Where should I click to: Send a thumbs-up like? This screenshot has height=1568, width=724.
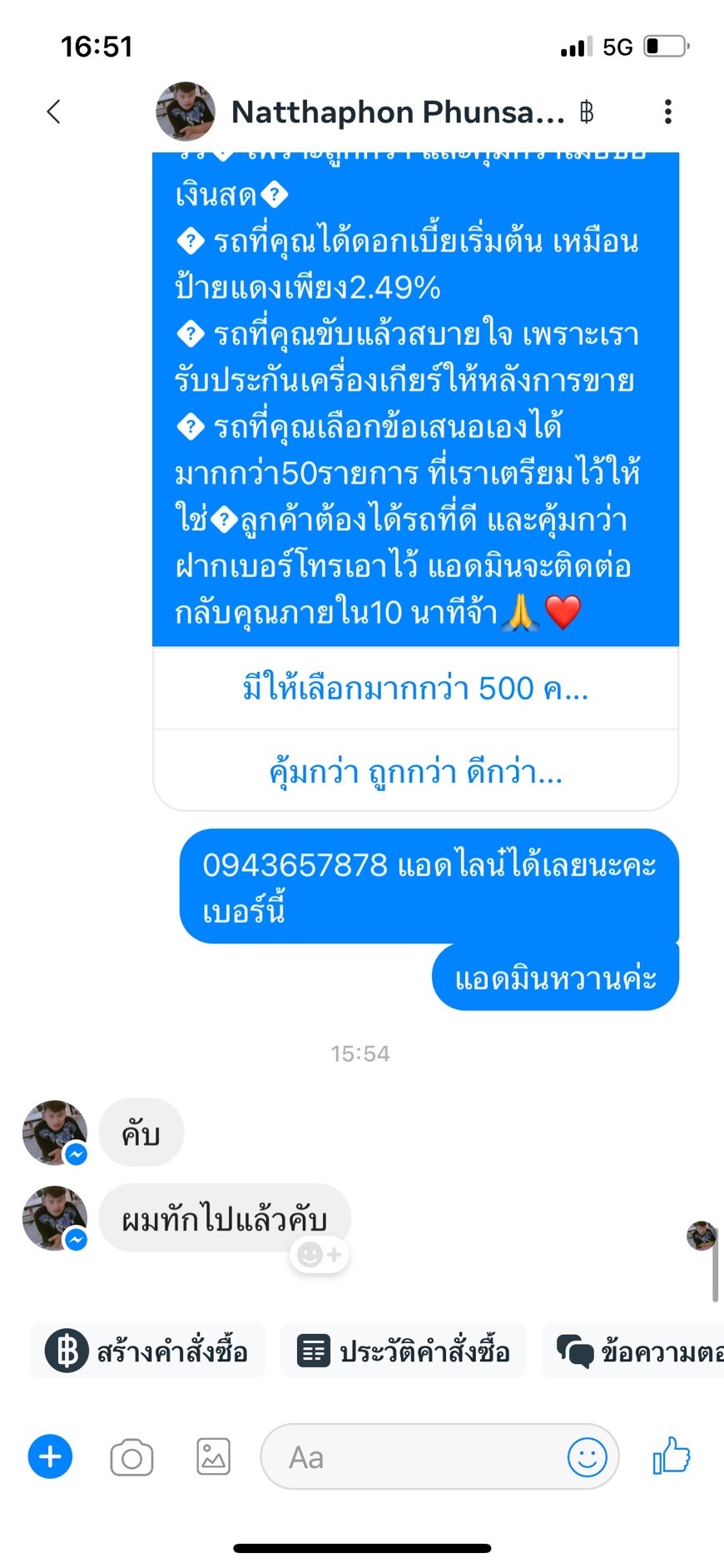tap(672, 1457)
